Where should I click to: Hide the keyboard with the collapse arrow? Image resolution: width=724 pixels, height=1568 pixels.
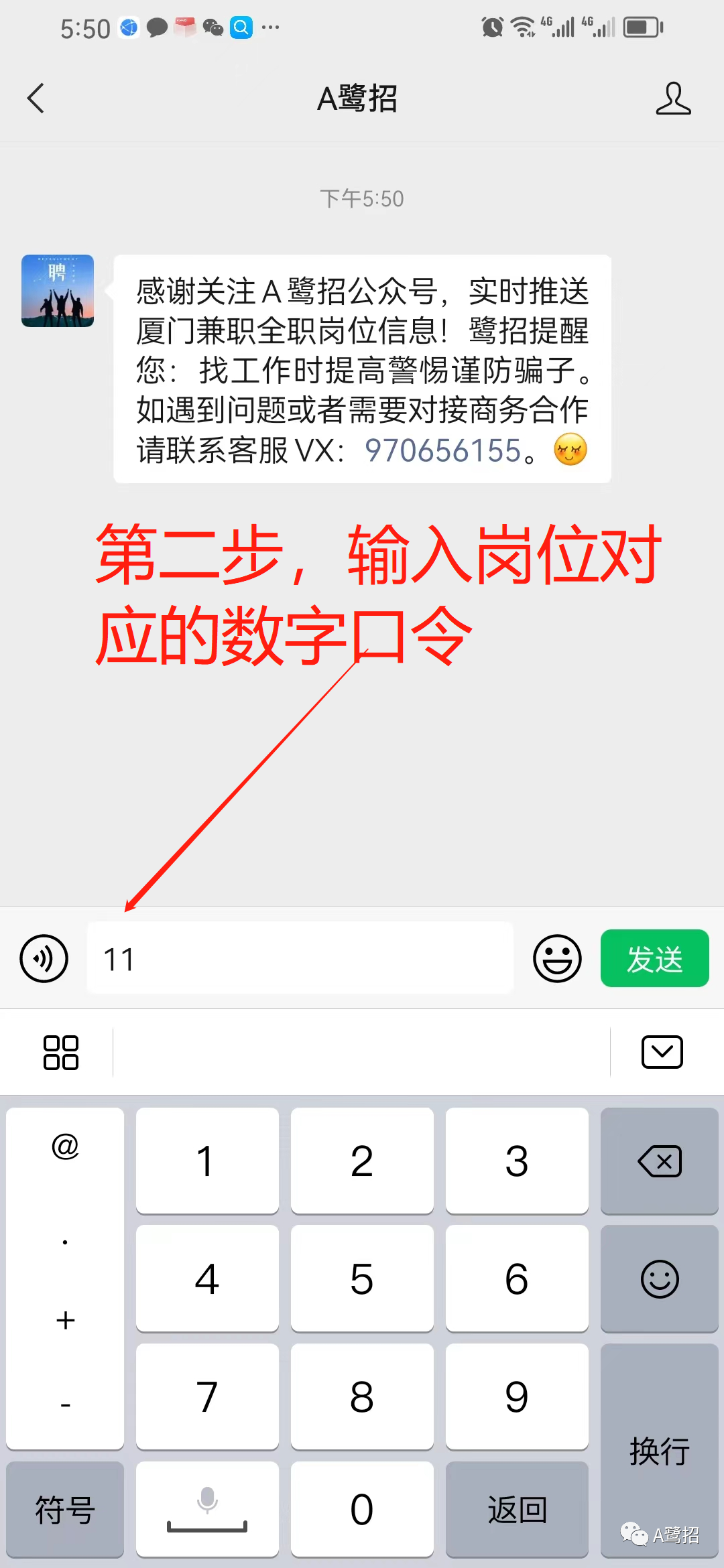[x=662, y=1052]
